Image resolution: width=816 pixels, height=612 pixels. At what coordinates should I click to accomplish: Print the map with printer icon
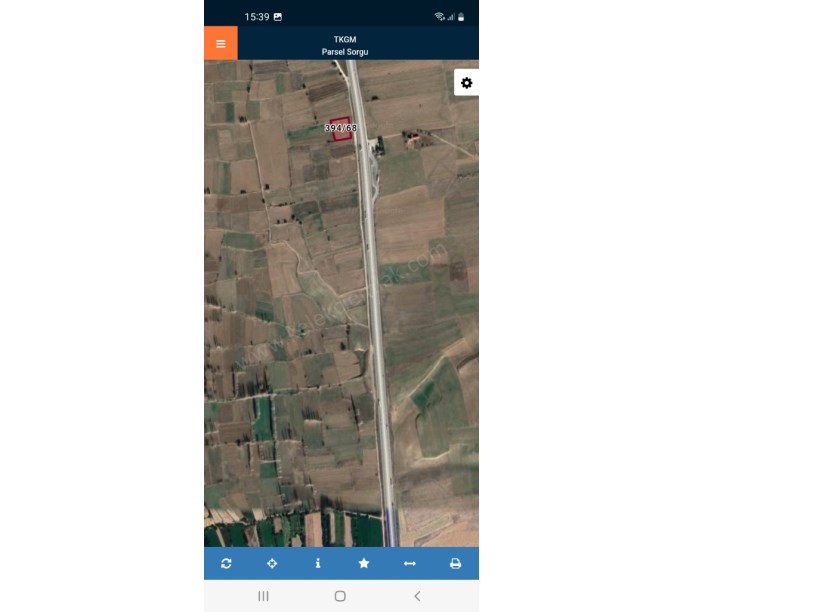455,564
